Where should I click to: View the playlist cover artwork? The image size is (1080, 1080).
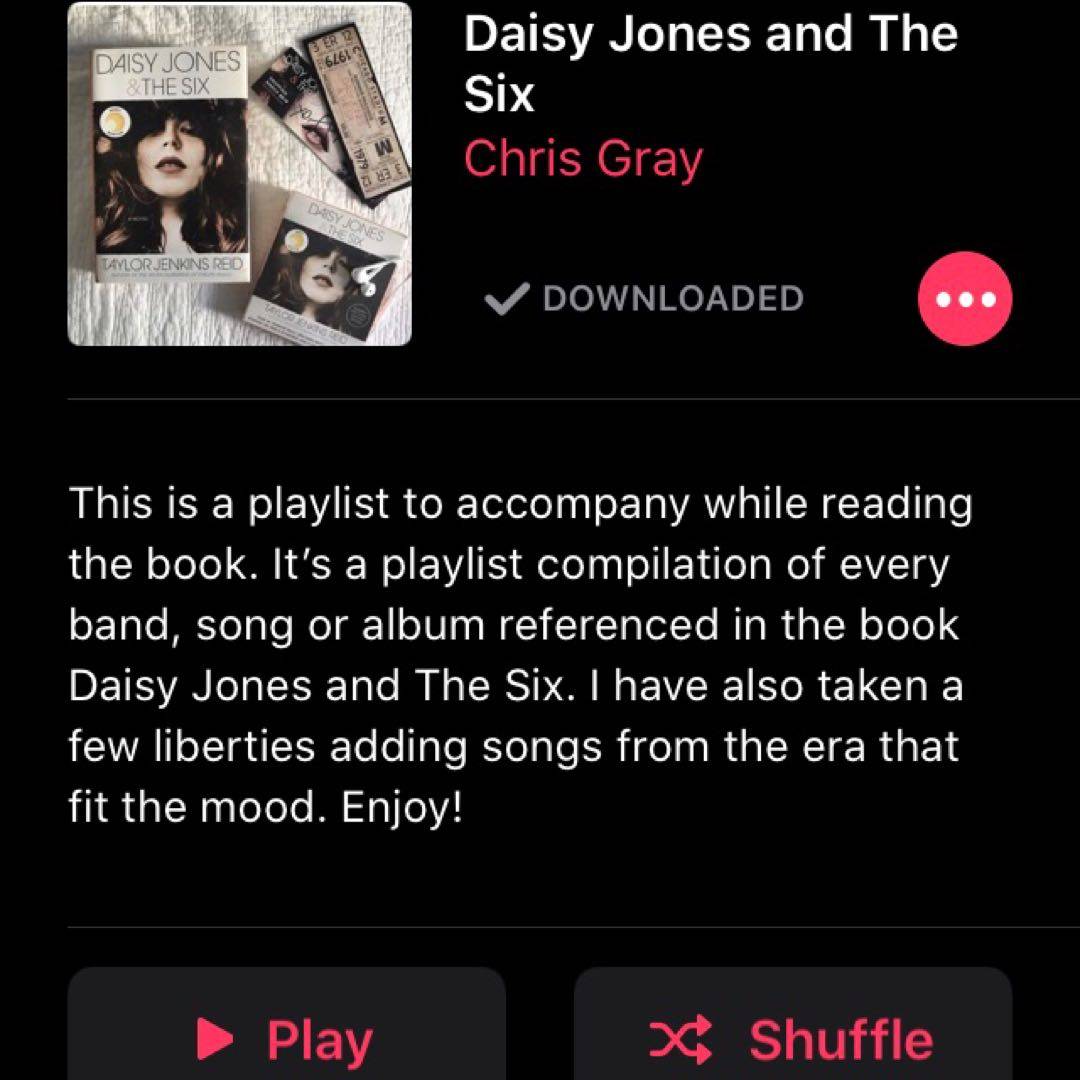240,174
